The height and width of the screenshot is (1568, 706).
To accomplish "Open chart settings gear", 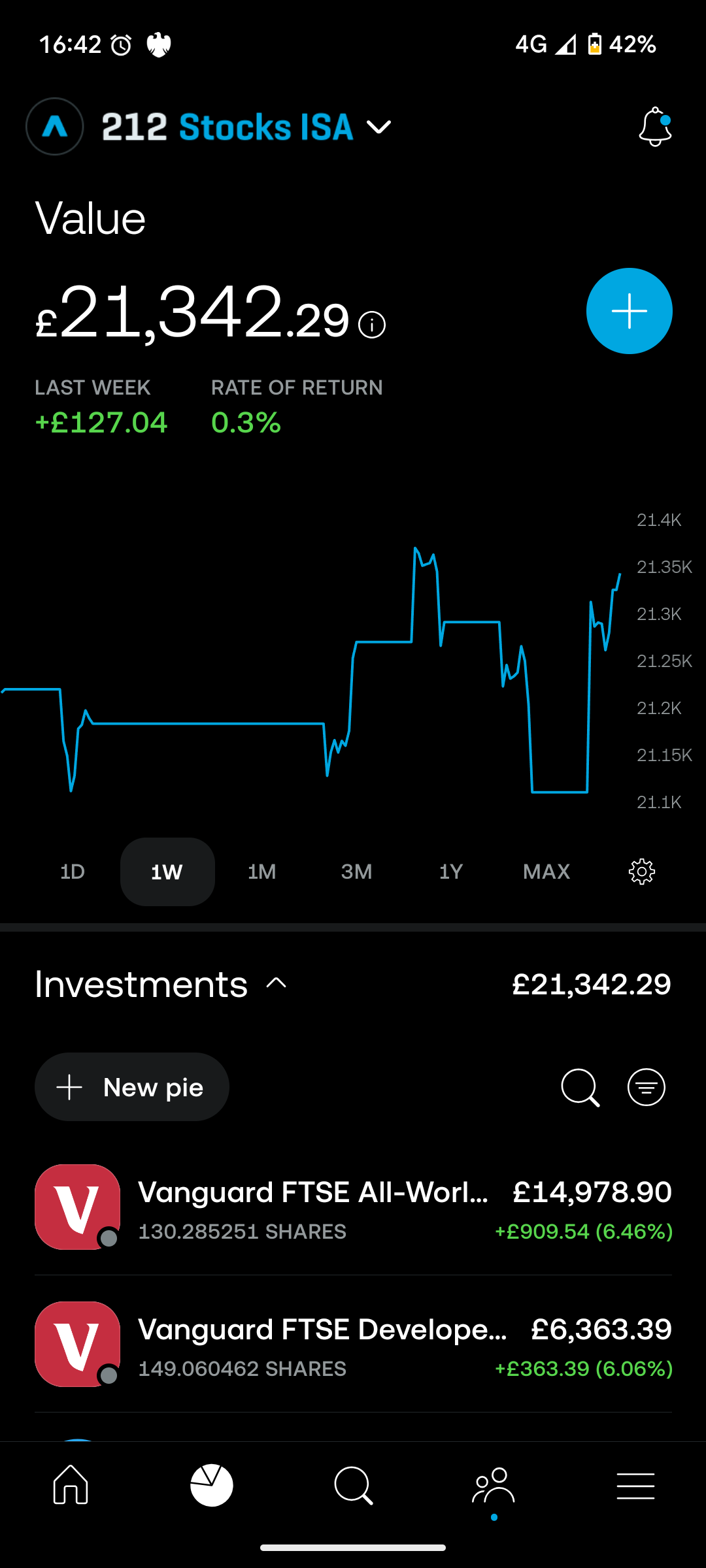I will (x=642, y=872).
